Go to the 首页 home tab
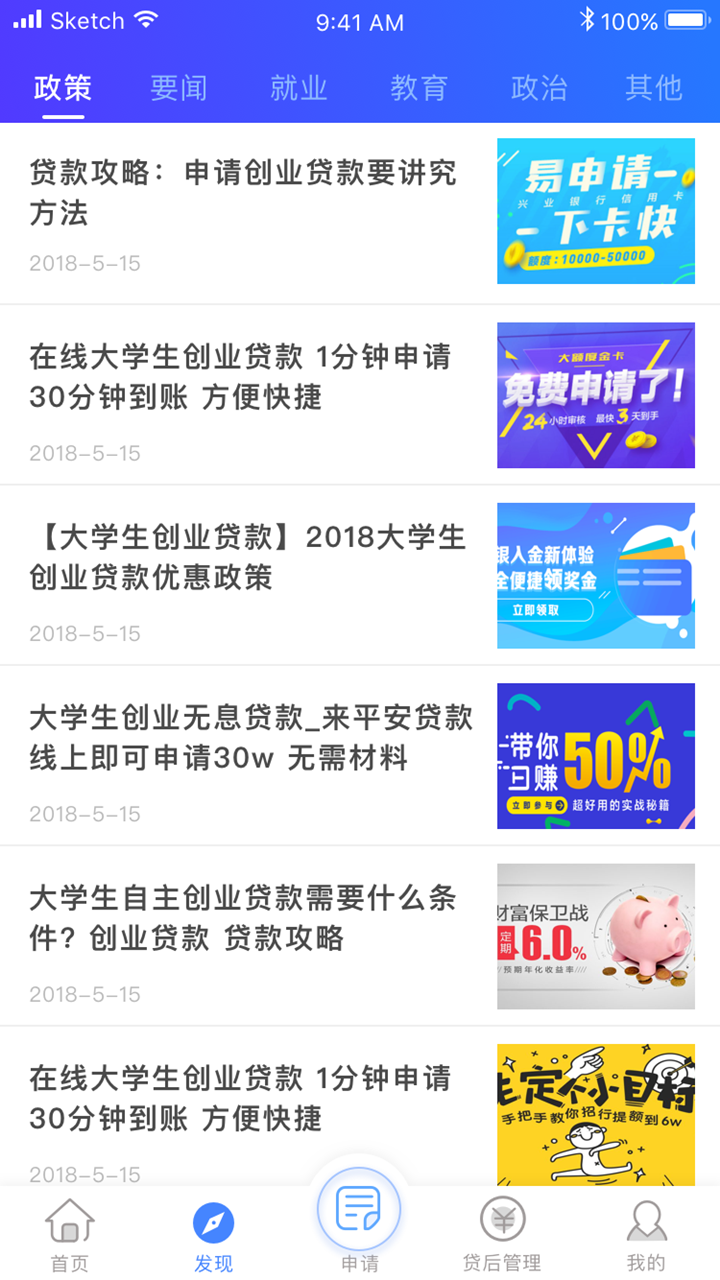This screenshot has width=720, height=1280. [70, 1236]
